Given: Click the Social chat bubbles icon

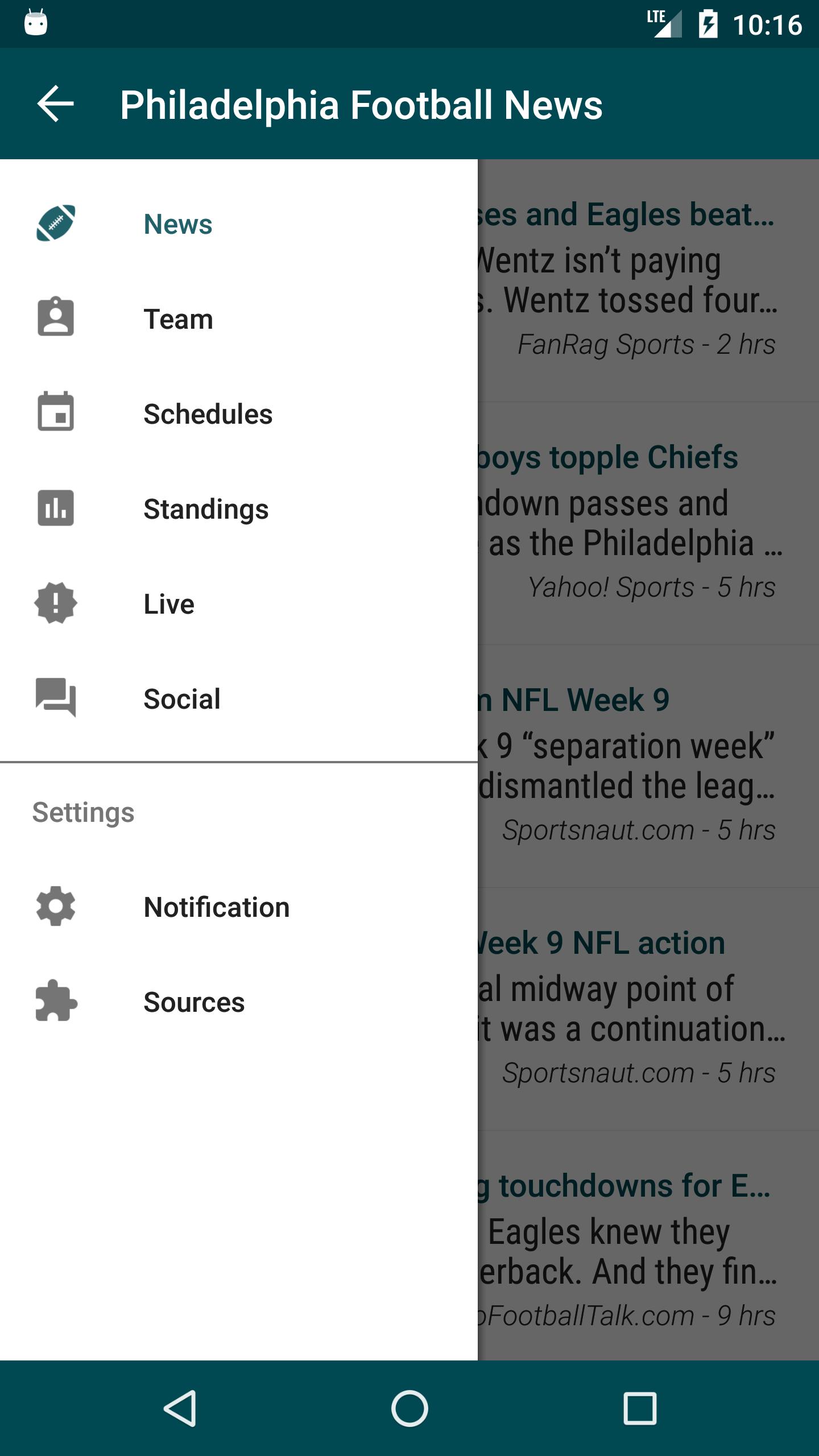Looking at the screenshot, I should [56, 698].
